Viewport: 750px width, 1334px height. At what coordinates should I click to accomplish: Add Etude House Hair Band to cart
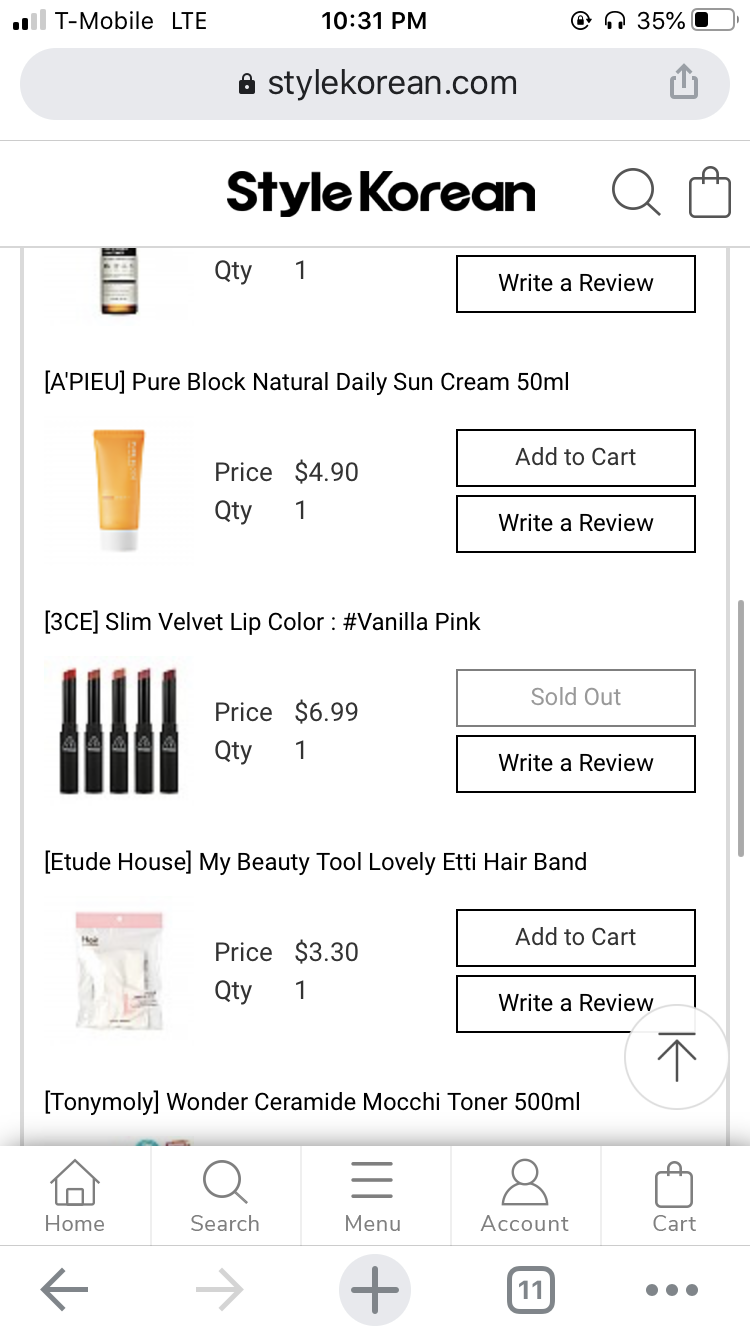coord(576,937)
